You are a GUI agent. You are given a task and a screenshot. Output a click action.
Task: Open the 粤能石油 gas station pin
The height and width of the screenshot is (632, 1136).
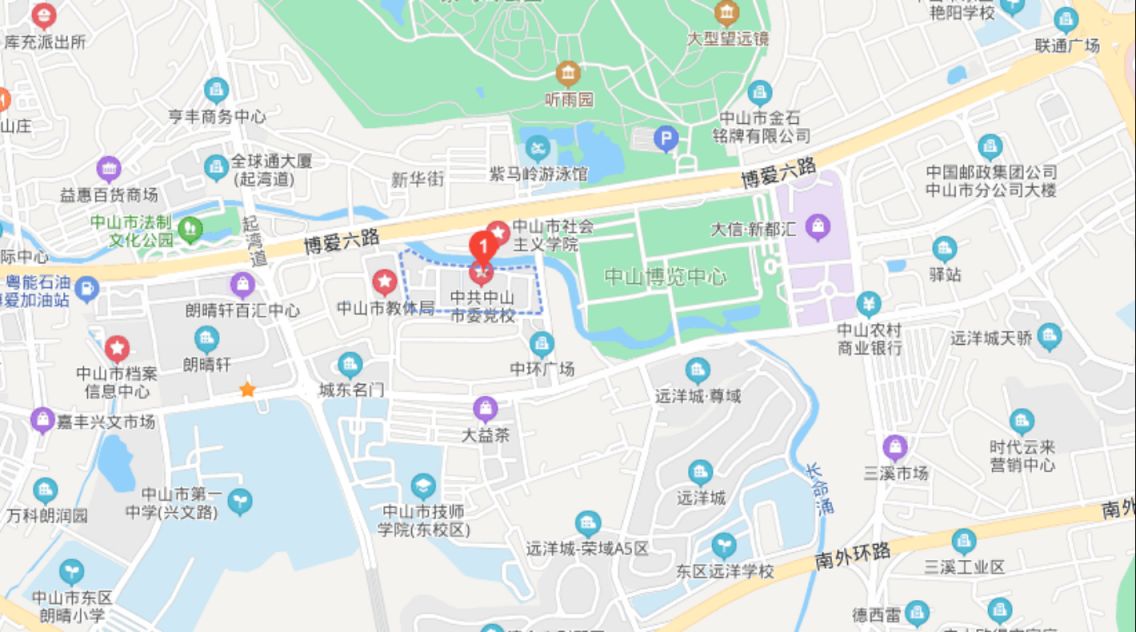coord(87,288)
